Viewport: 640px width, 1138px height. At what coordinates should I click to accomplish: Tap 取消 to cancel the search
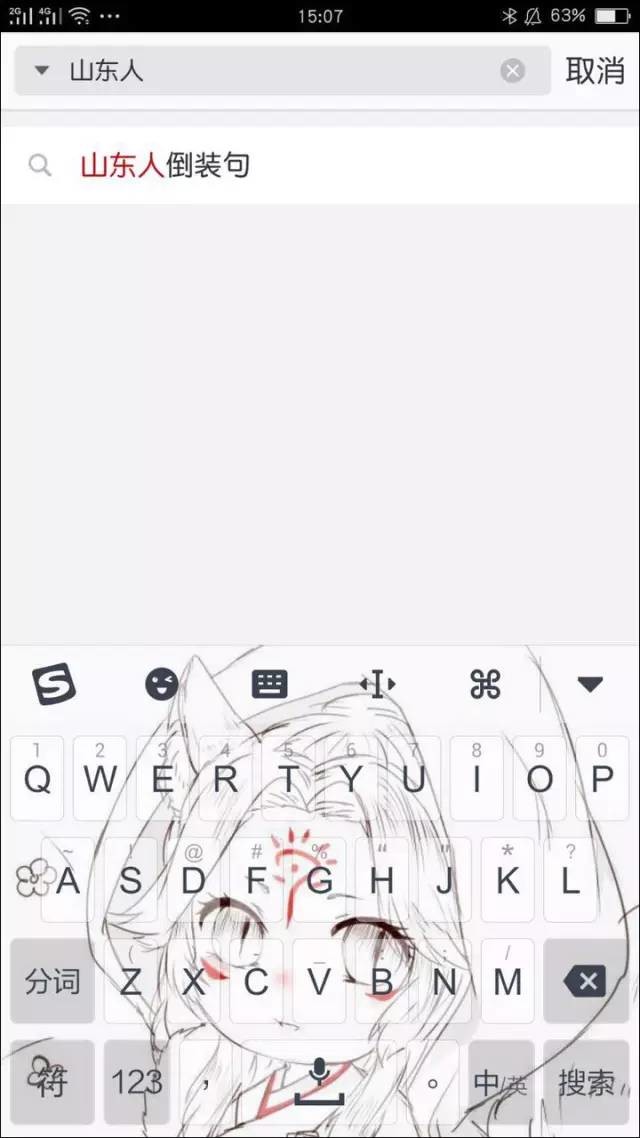pyautogui.click(x=595, y=70)
